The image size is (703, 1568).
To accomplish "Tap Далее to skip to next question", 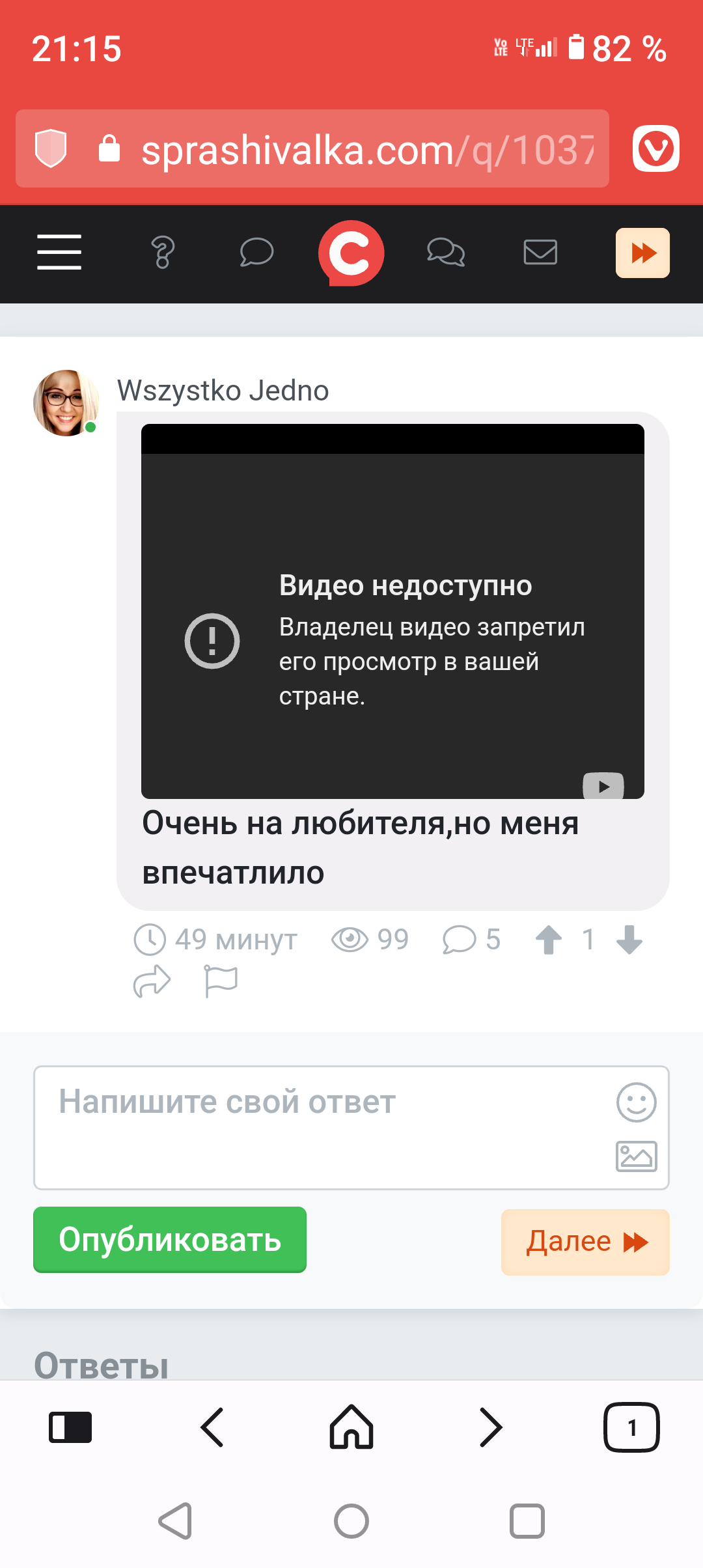I will click(x=585, y=1242).
